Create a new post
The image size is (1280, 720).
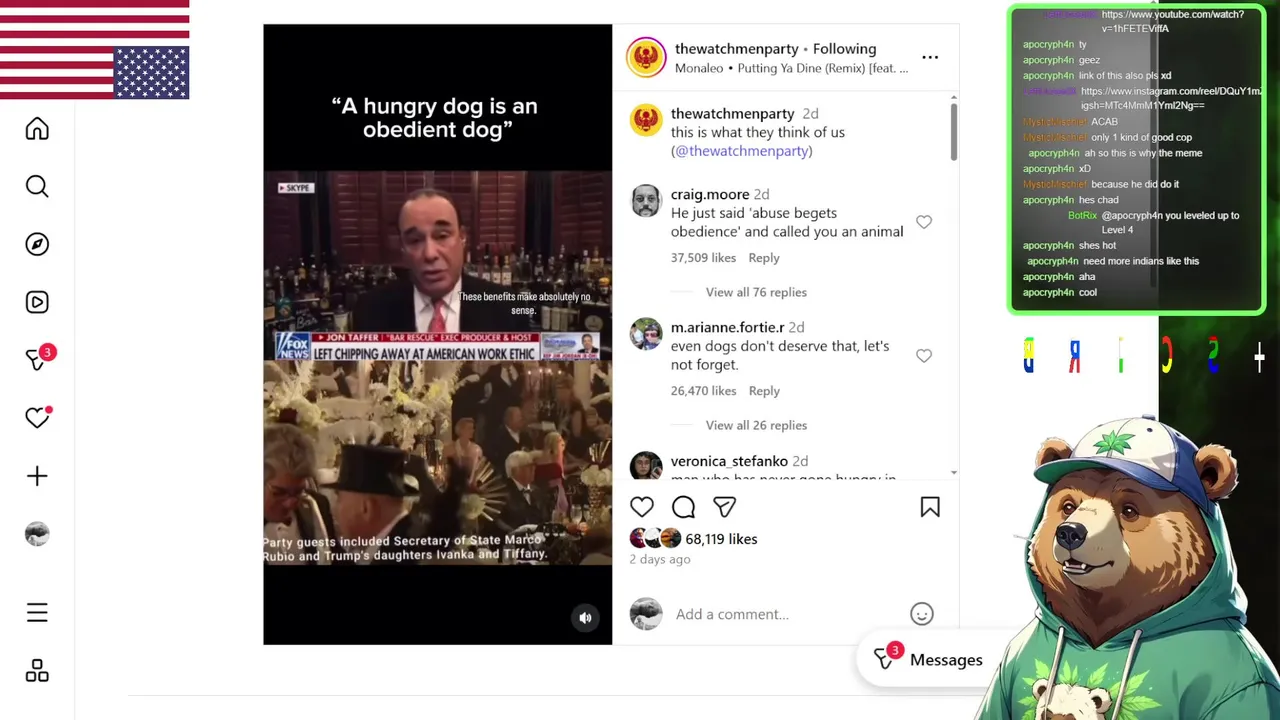point(37,476)
